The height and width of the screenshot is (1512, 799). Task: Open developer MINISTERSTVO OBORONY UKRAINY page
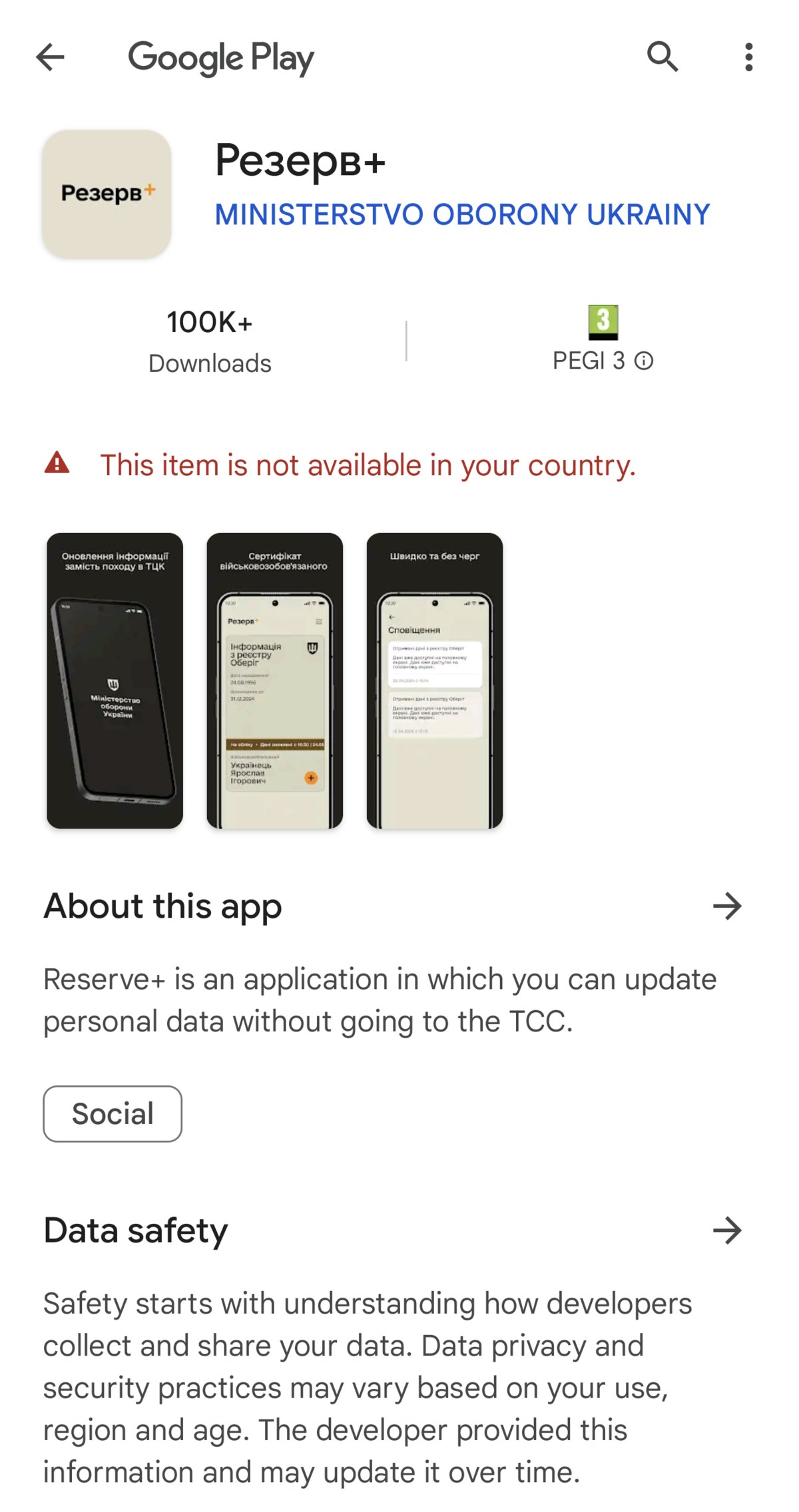(462, 214)
